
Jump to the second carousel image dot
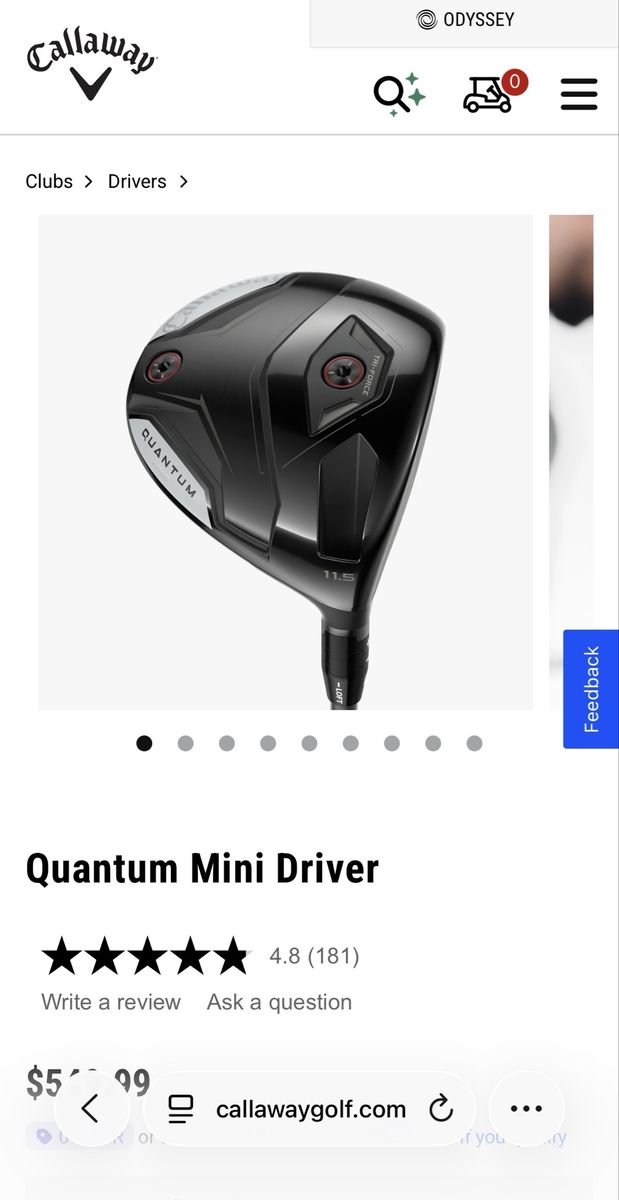[185, 743]
